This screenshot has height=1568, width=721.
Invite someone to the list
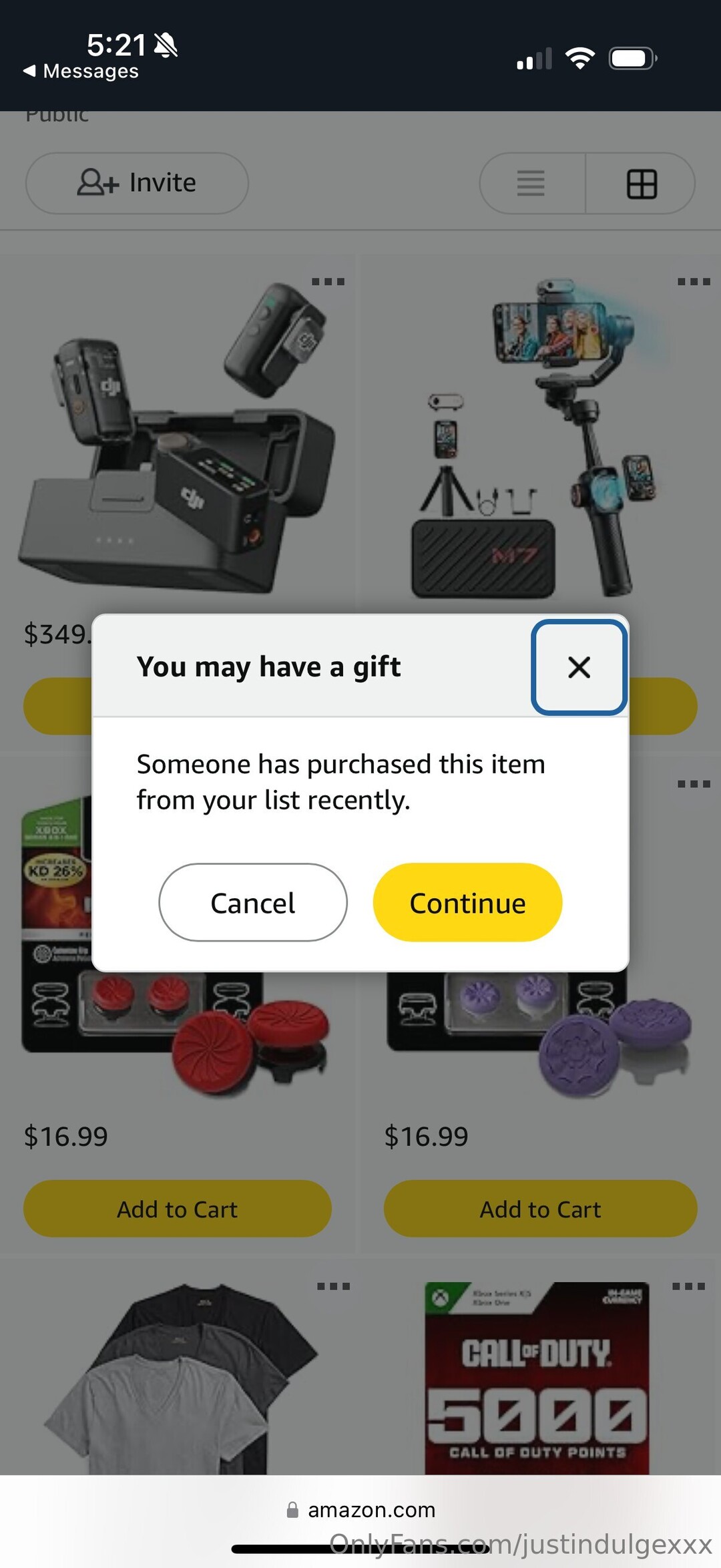click(x=137, y=183)
